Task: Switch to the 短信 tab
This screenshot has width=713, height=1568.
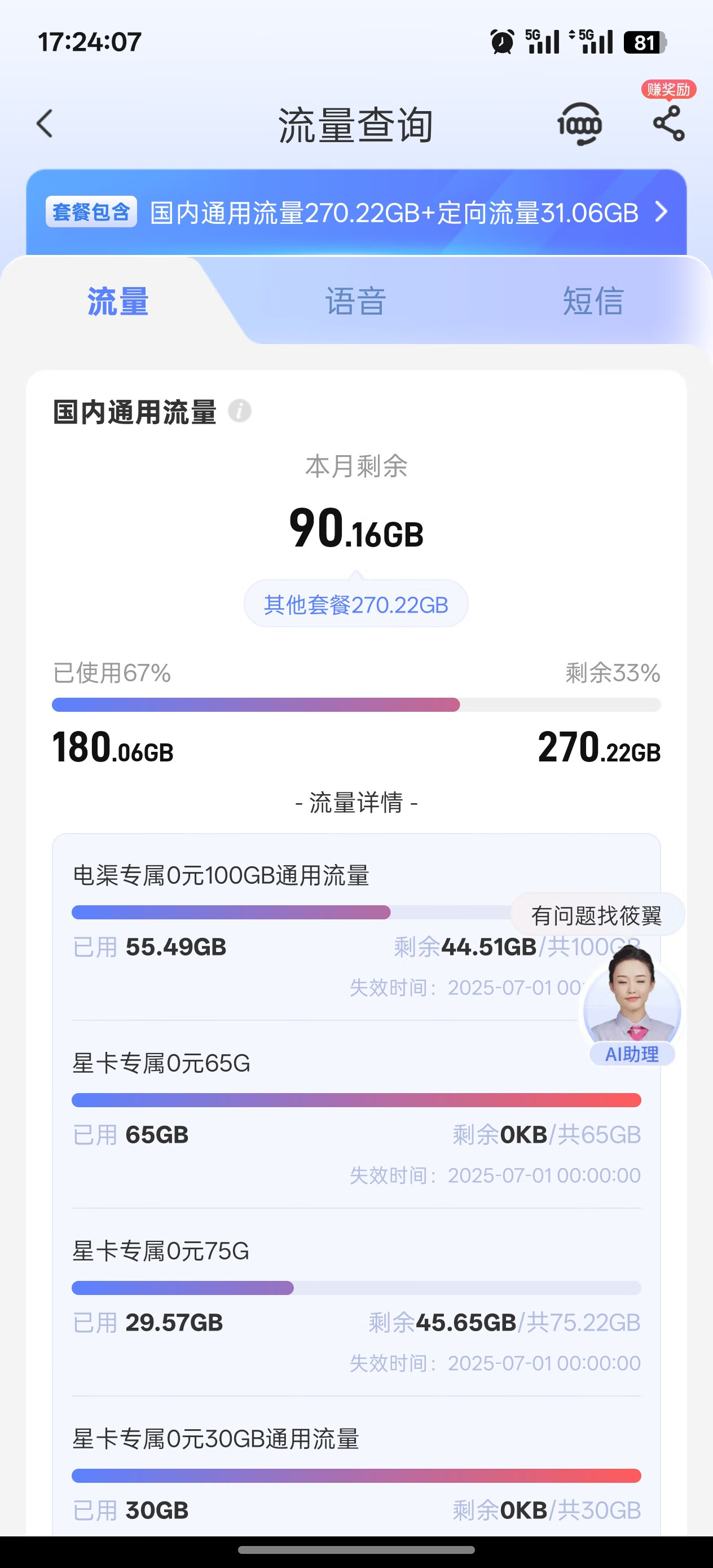Action: click(x=593, y=301)
